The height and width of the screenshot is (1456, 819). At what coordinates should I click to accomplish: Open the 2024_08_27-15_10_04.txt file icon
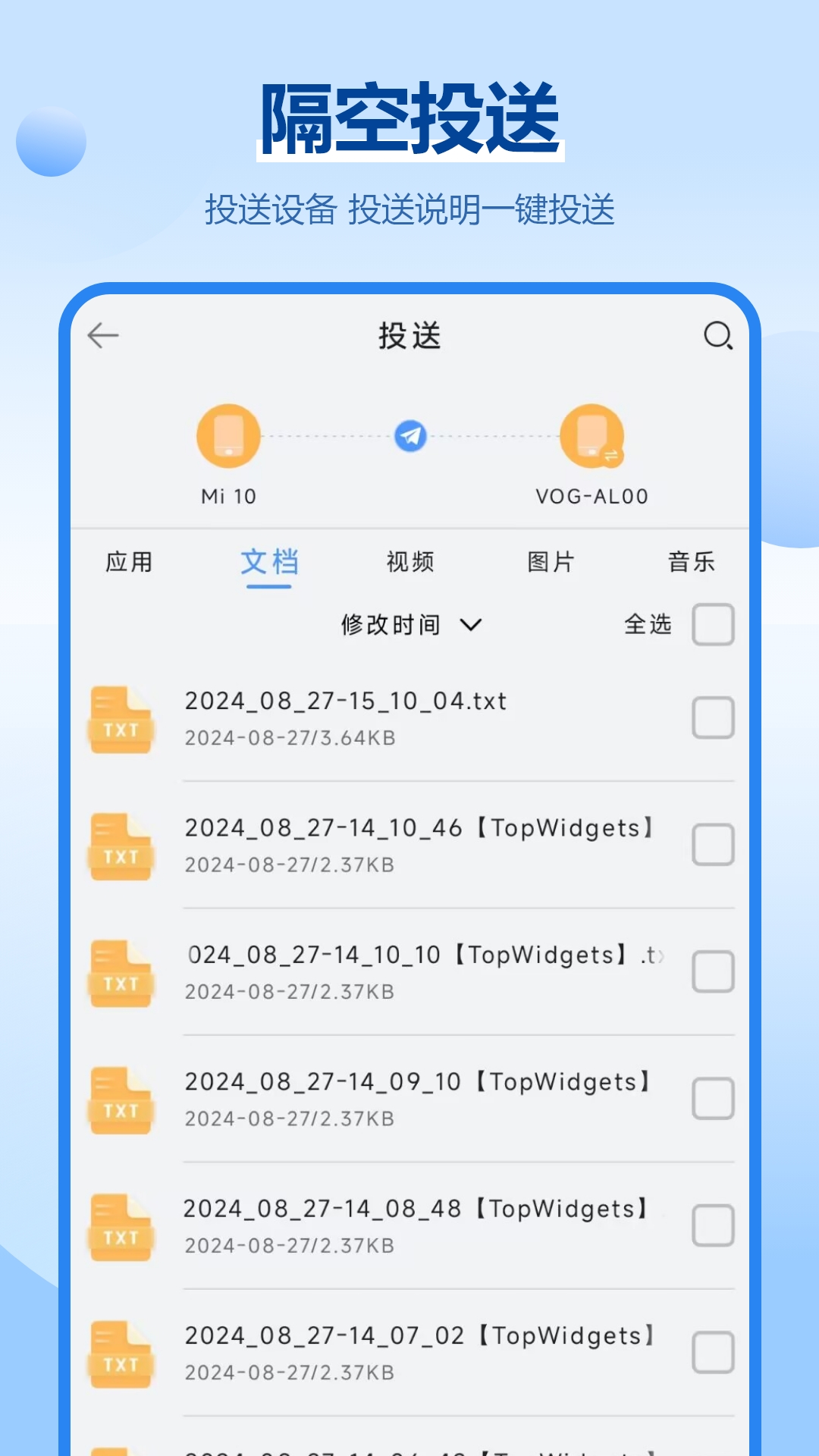tap(121, 719)
